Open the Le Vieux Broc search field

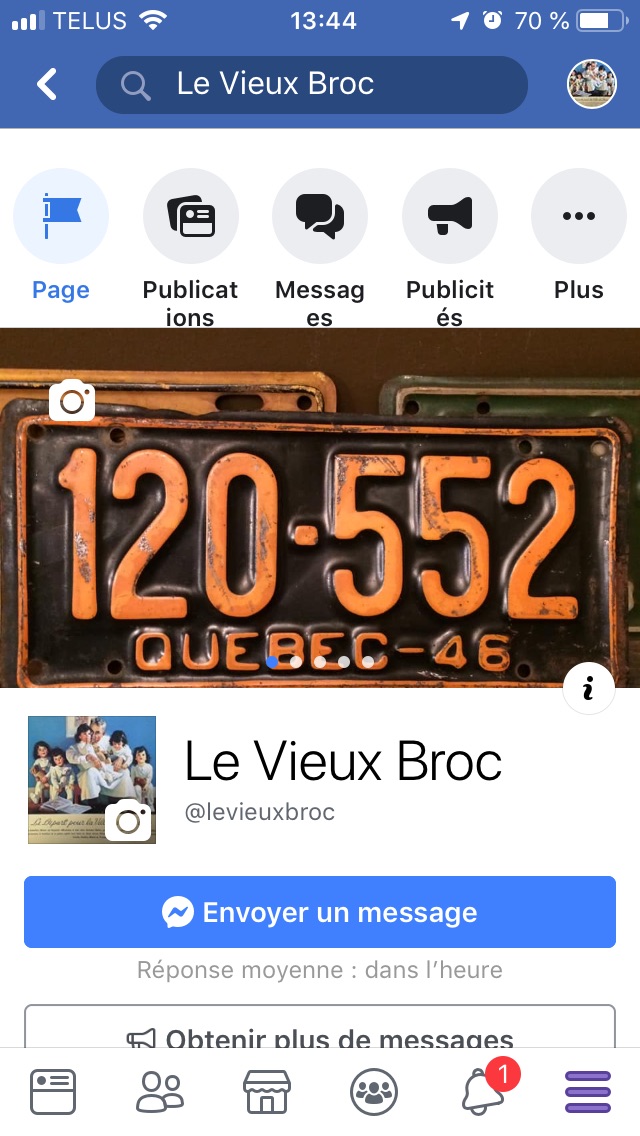pyautogui.click(x=311, y=84)
